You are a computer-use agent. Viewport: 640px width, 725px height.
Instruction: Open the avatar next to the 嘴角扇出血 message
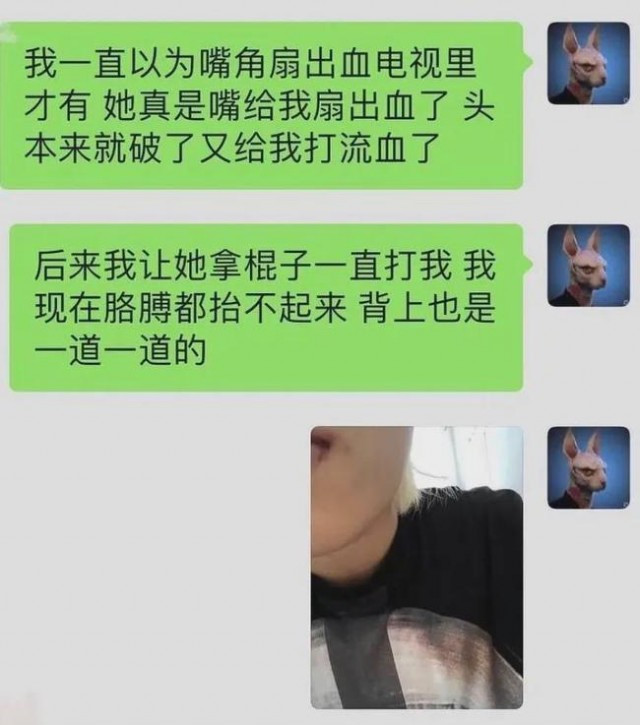588,63
